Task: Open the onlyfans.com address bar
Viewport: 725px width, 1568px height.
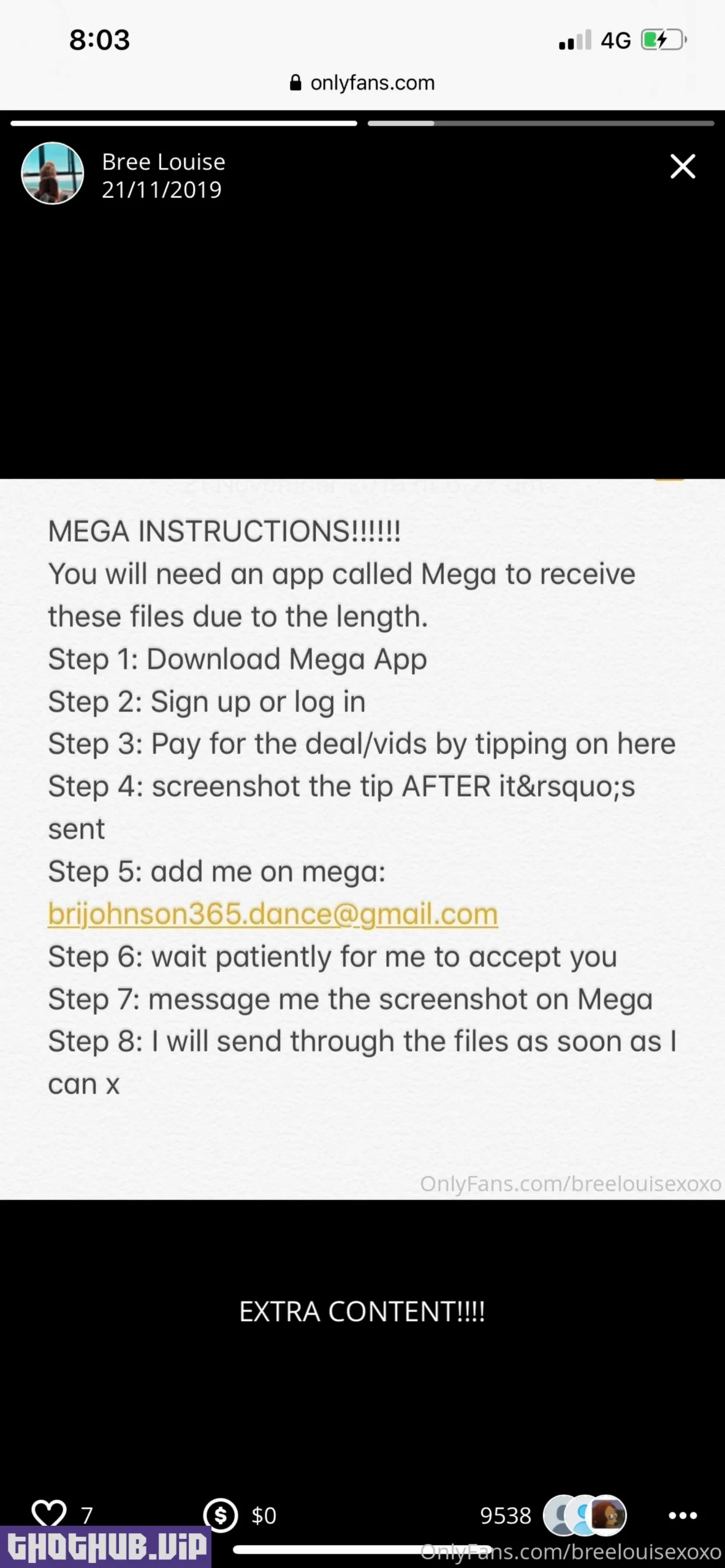Action: [x=362, y=83]
